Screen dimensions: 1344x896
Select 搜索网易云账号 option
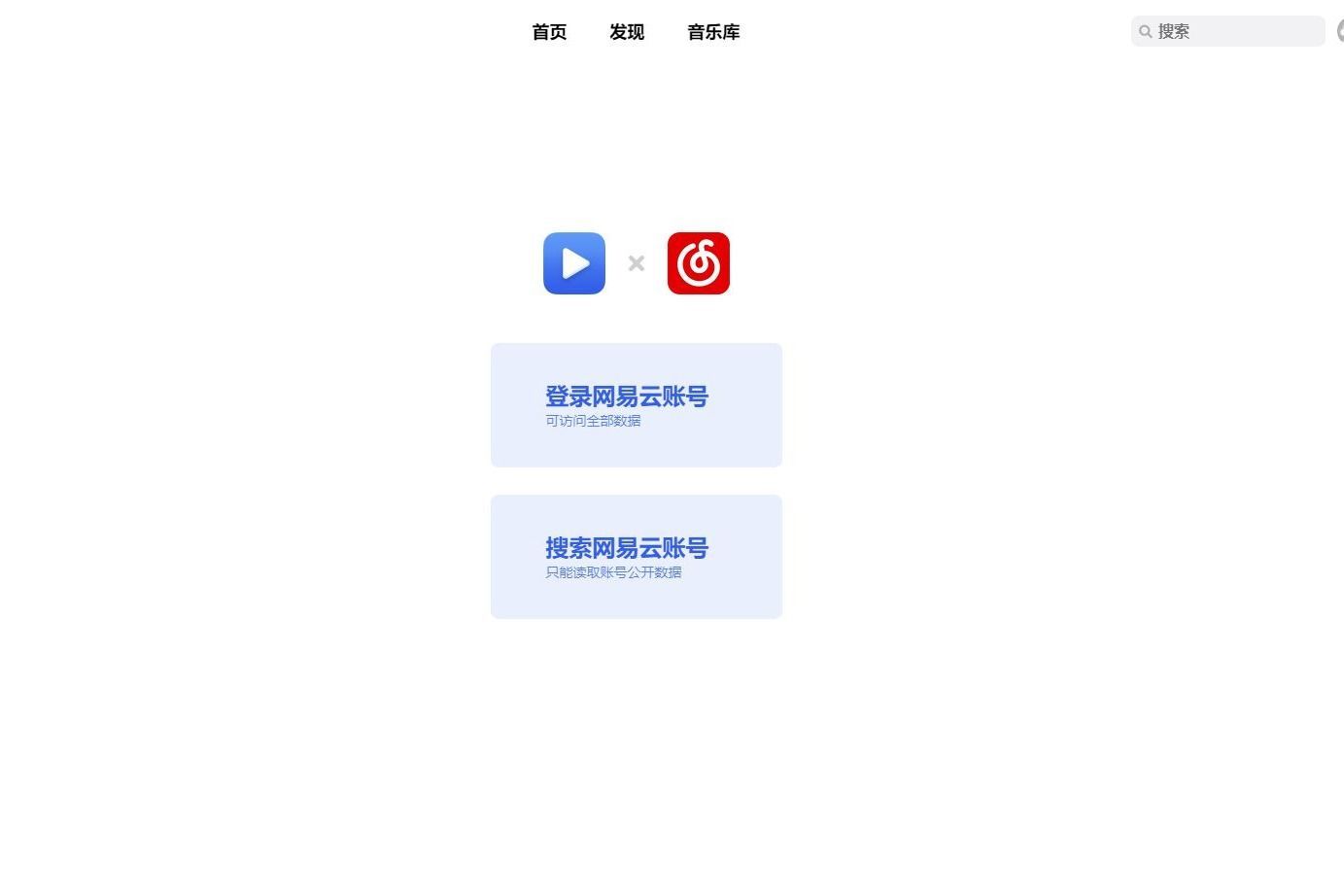point(637,557)
